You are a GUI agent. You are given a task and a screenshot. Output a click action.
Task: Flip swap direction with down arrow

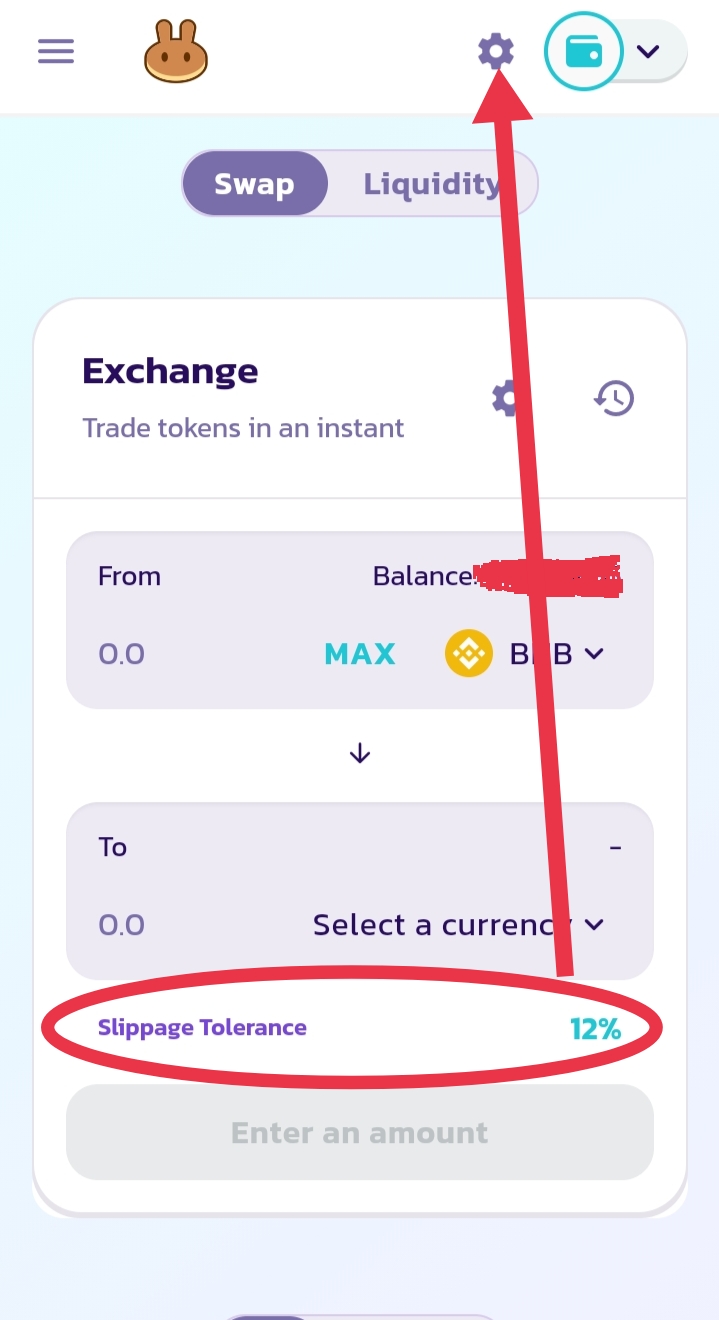pos(360,754)
